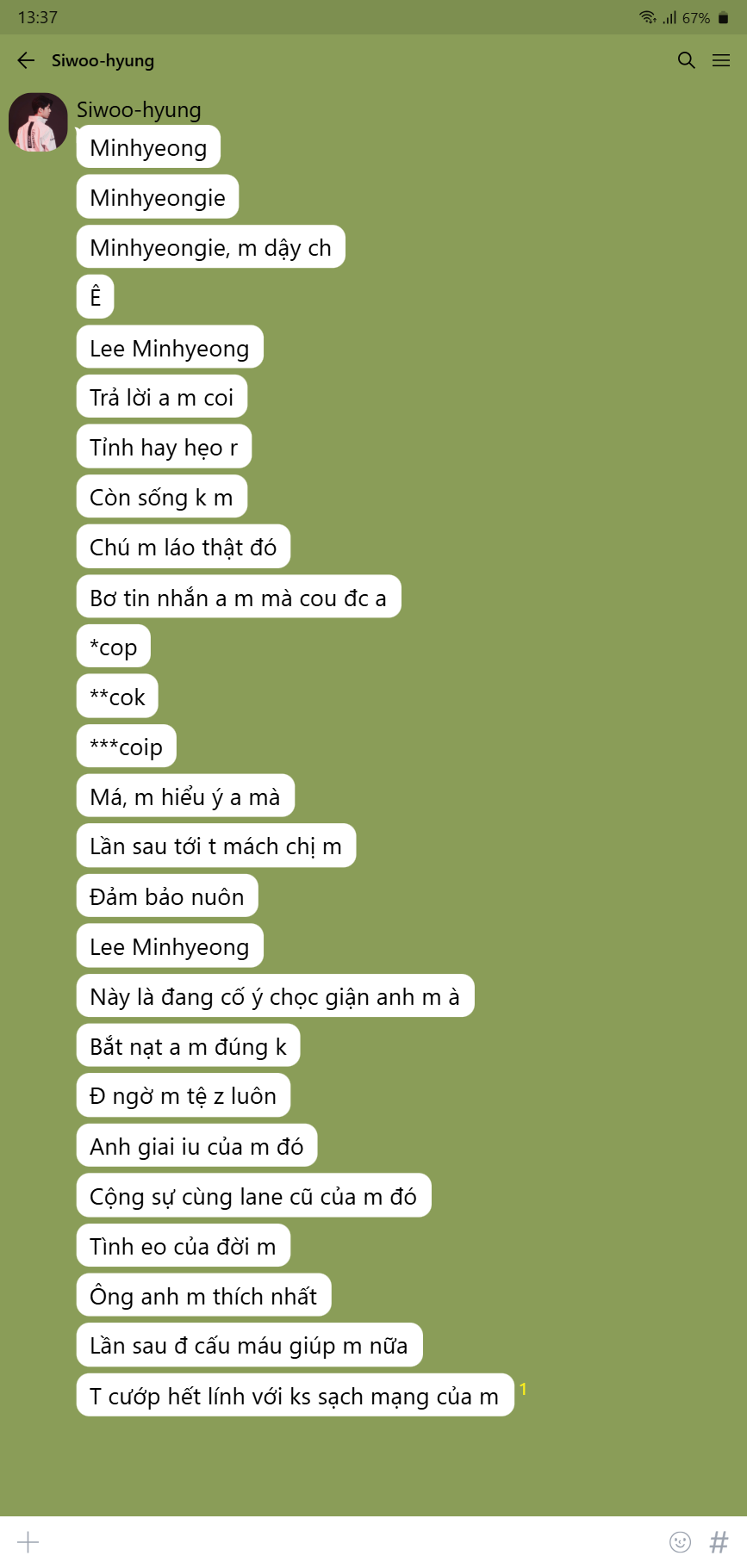Image resolution: width=747 pixels, height=1568 pixels.
Task: View Siwoo-hyung's profile picture
Action: [38, 122]
